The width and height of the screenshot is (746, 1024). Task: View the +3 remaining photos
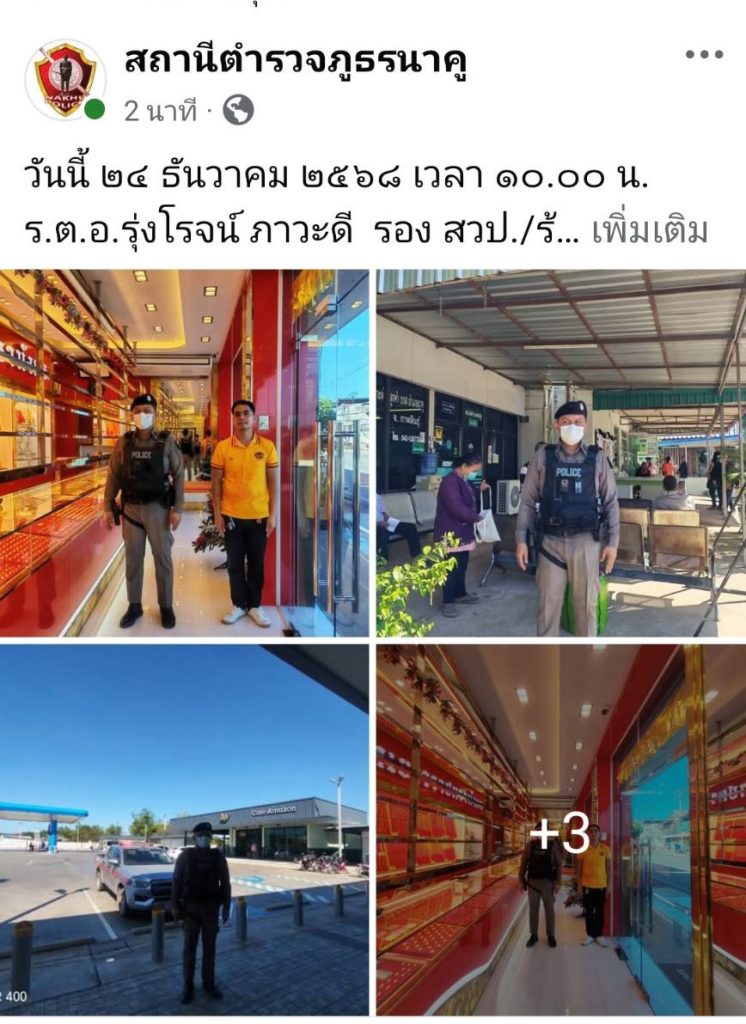(x=561, y=830)
